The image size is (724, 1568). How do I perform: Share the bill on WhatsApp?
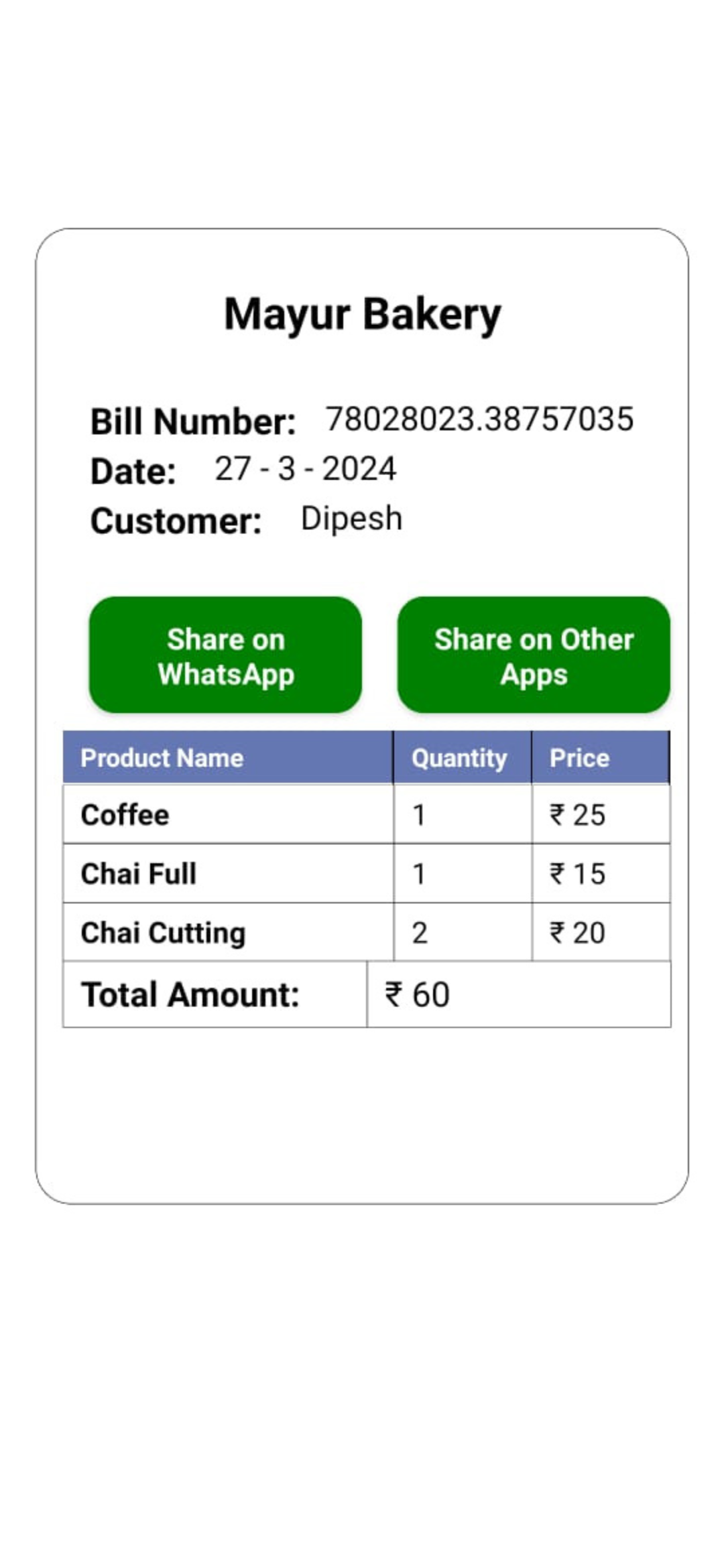(225, 655)
